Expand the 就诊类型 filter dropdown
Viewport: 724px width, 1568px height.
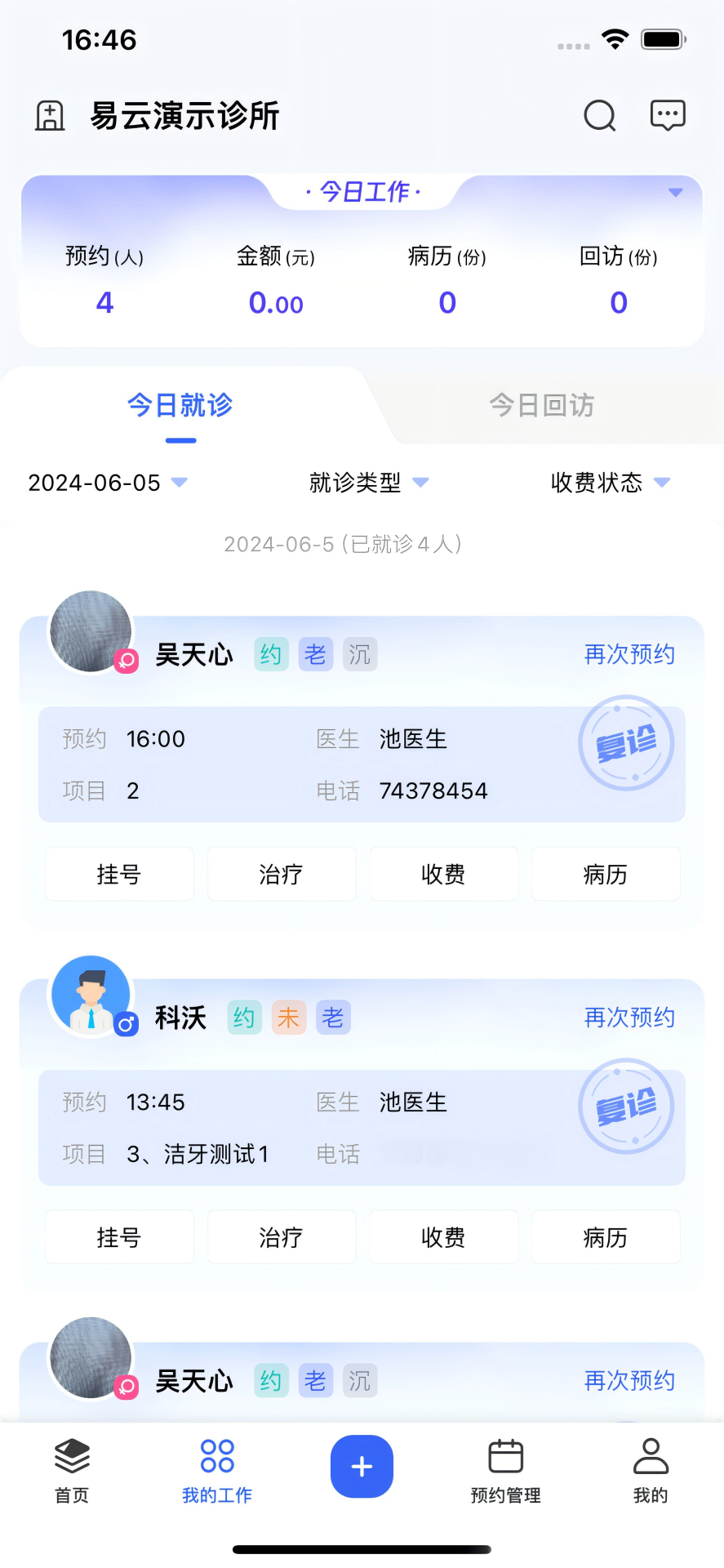tap(369, 483)
